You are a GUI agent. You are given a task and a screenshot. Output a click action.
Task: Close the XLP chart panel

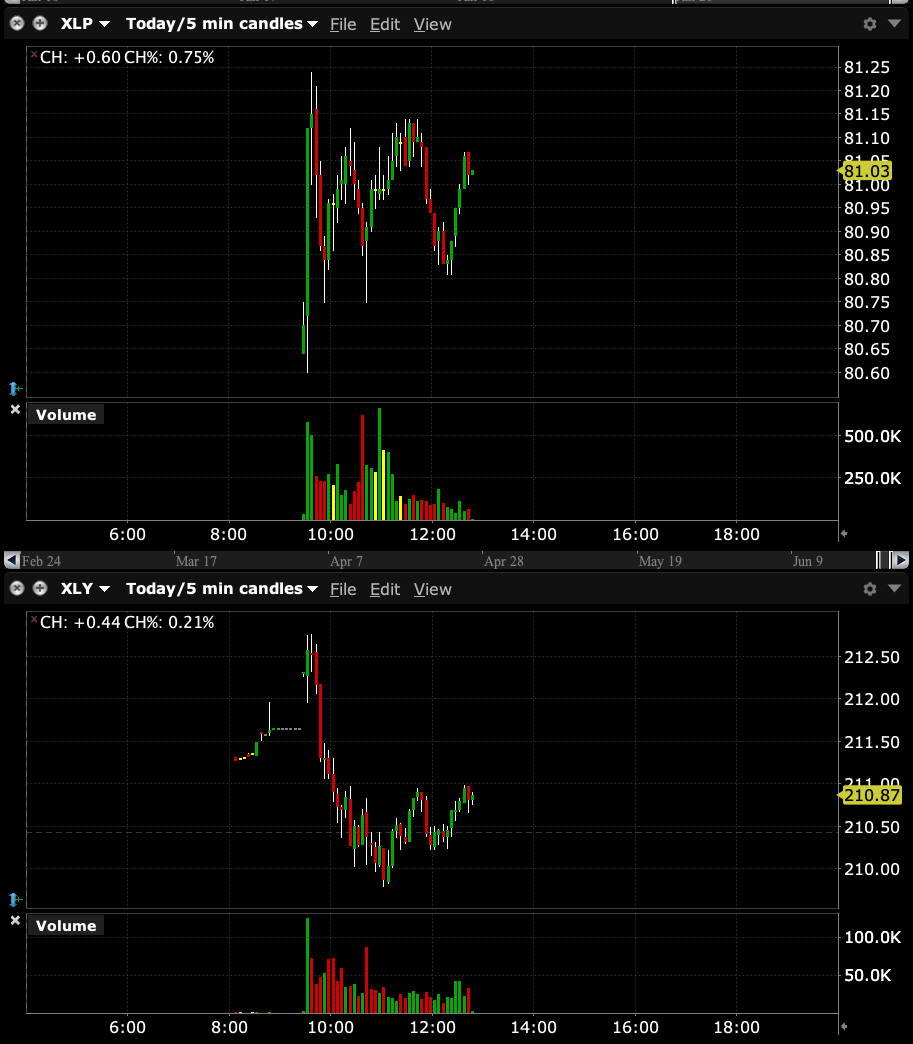tap(17, 23)
